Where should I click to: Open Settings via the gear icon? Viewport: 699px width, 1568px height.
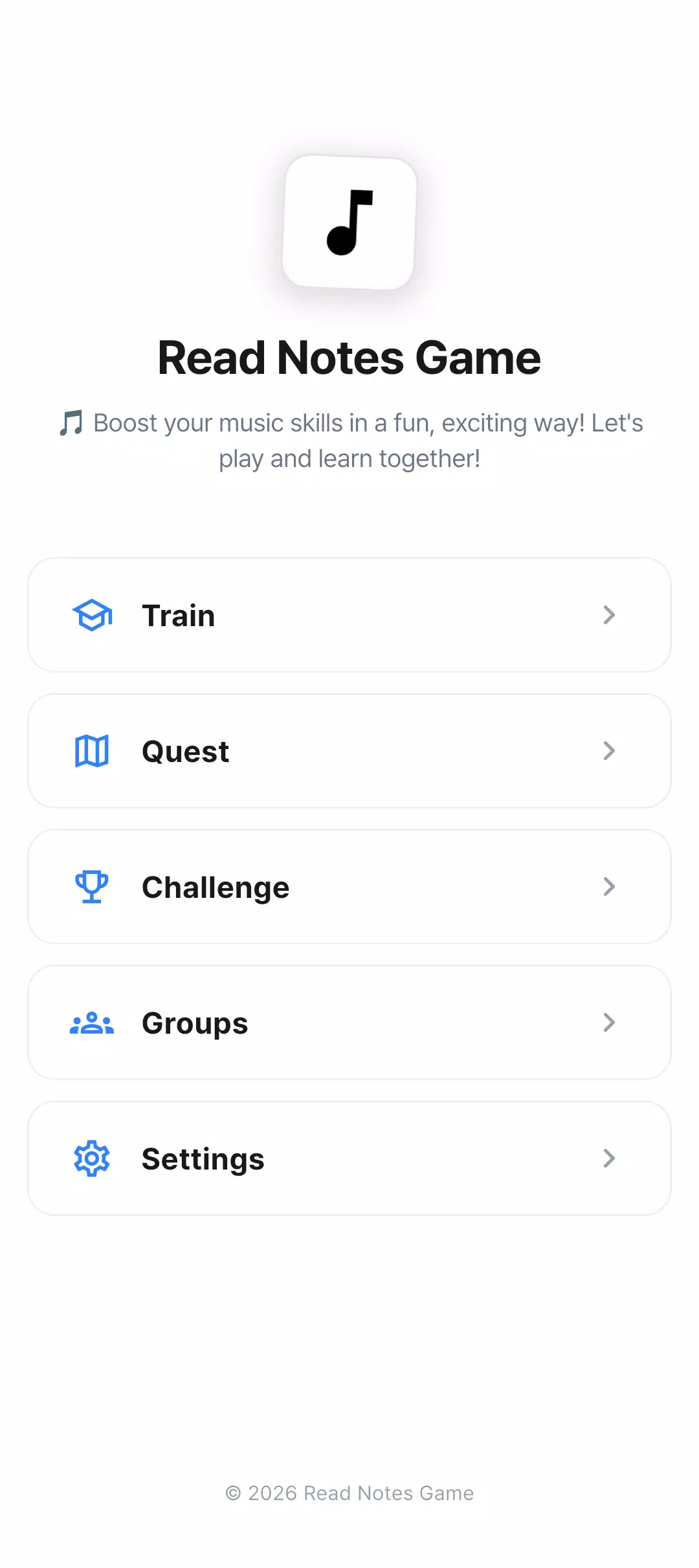pos(91,1158)
